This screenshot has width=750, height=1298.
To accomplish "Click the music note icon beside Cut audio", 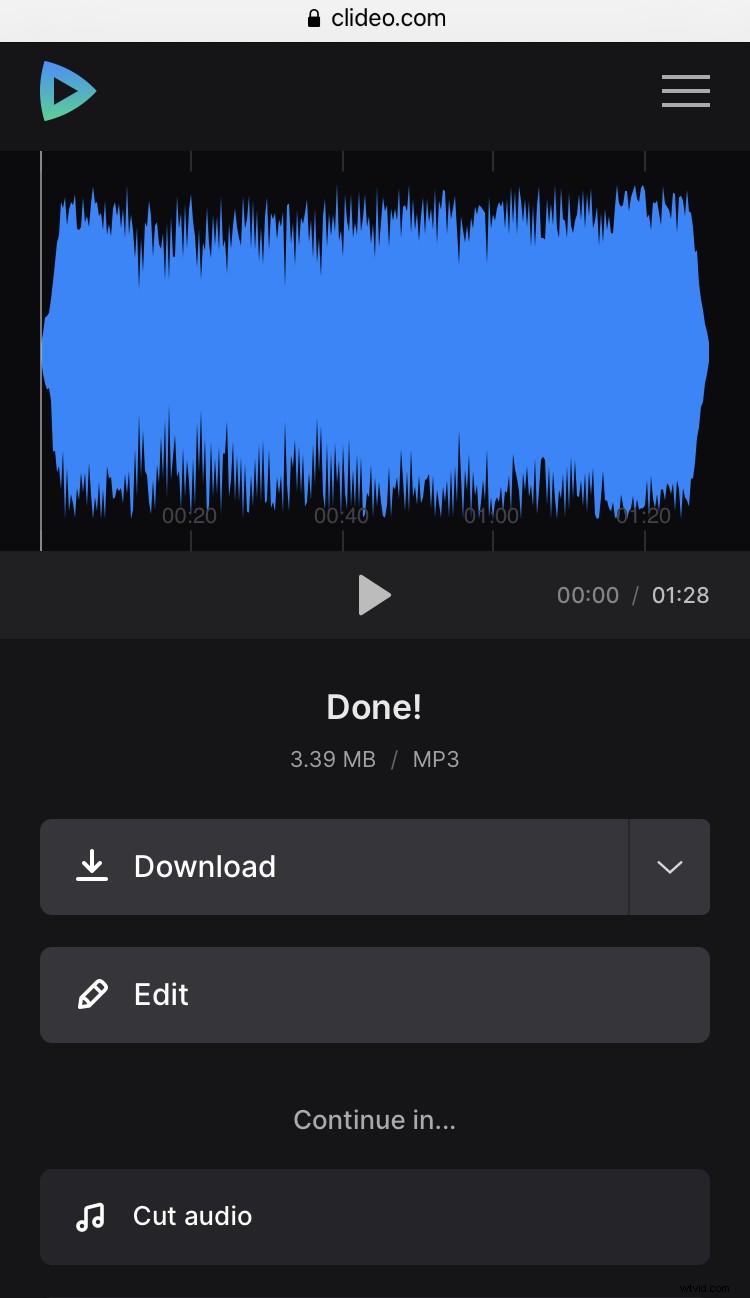I will coord(92,1217).
